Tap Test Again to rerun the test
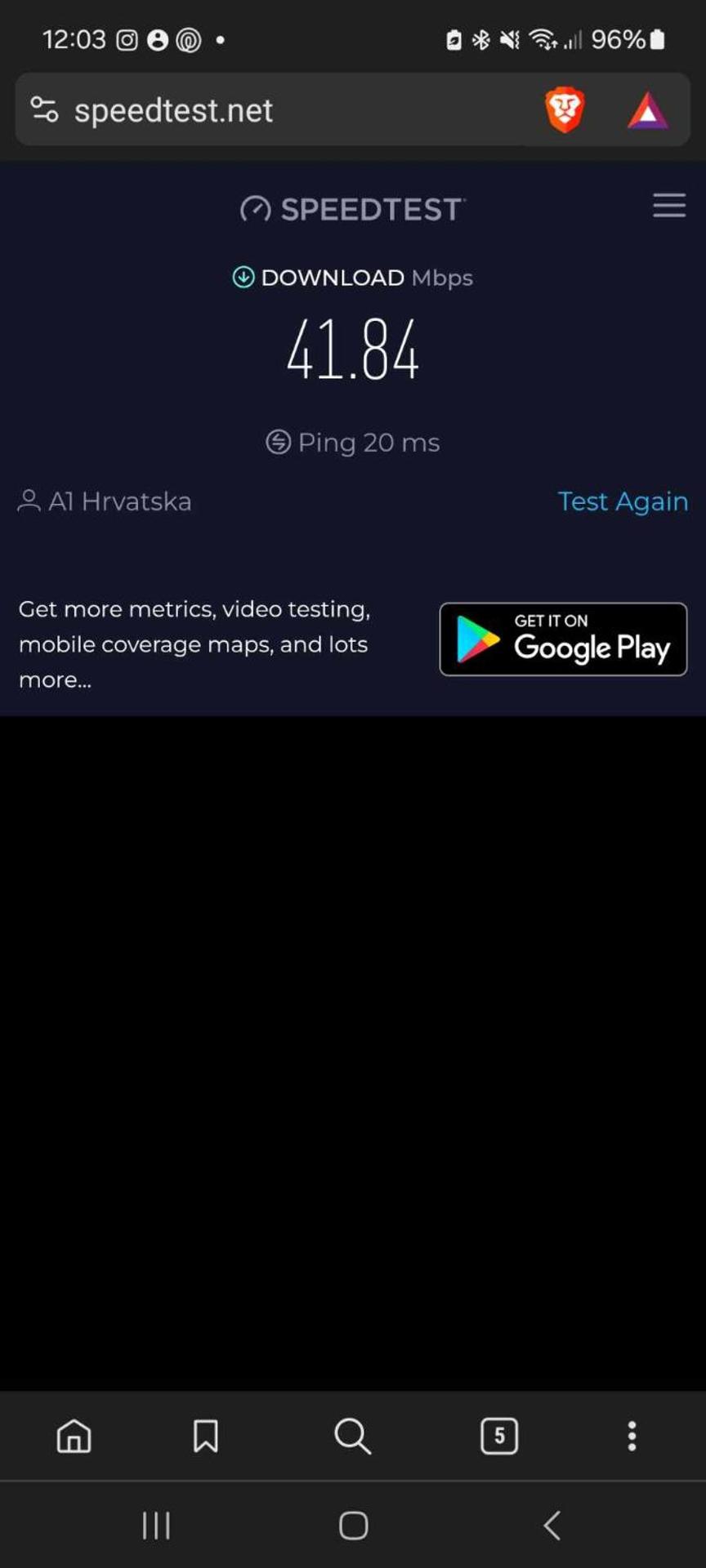 (622, 501)
